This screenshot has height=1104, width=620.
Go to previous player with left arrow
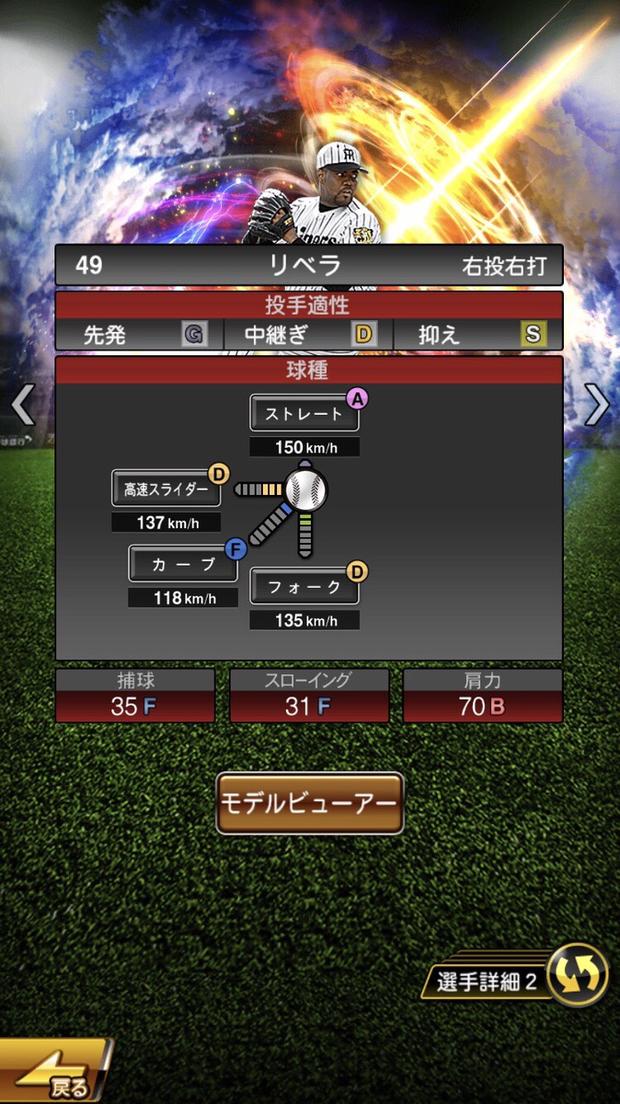[22, 405]
